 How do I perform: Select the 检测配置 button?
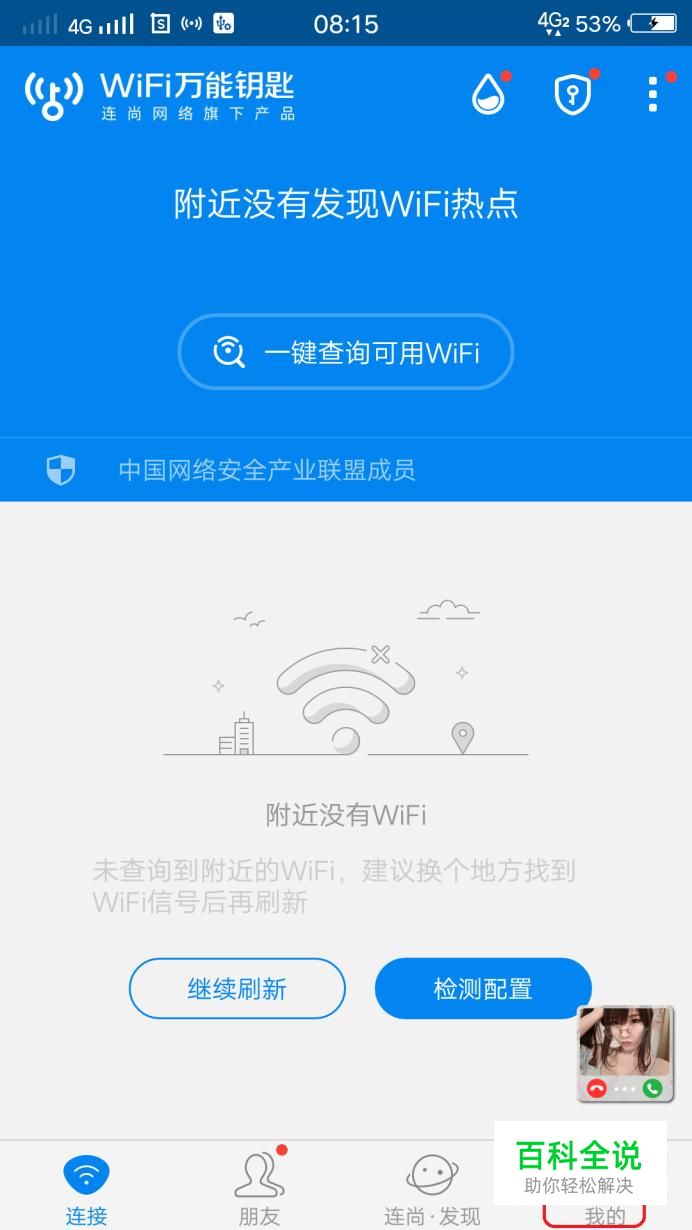click(483, 989)
